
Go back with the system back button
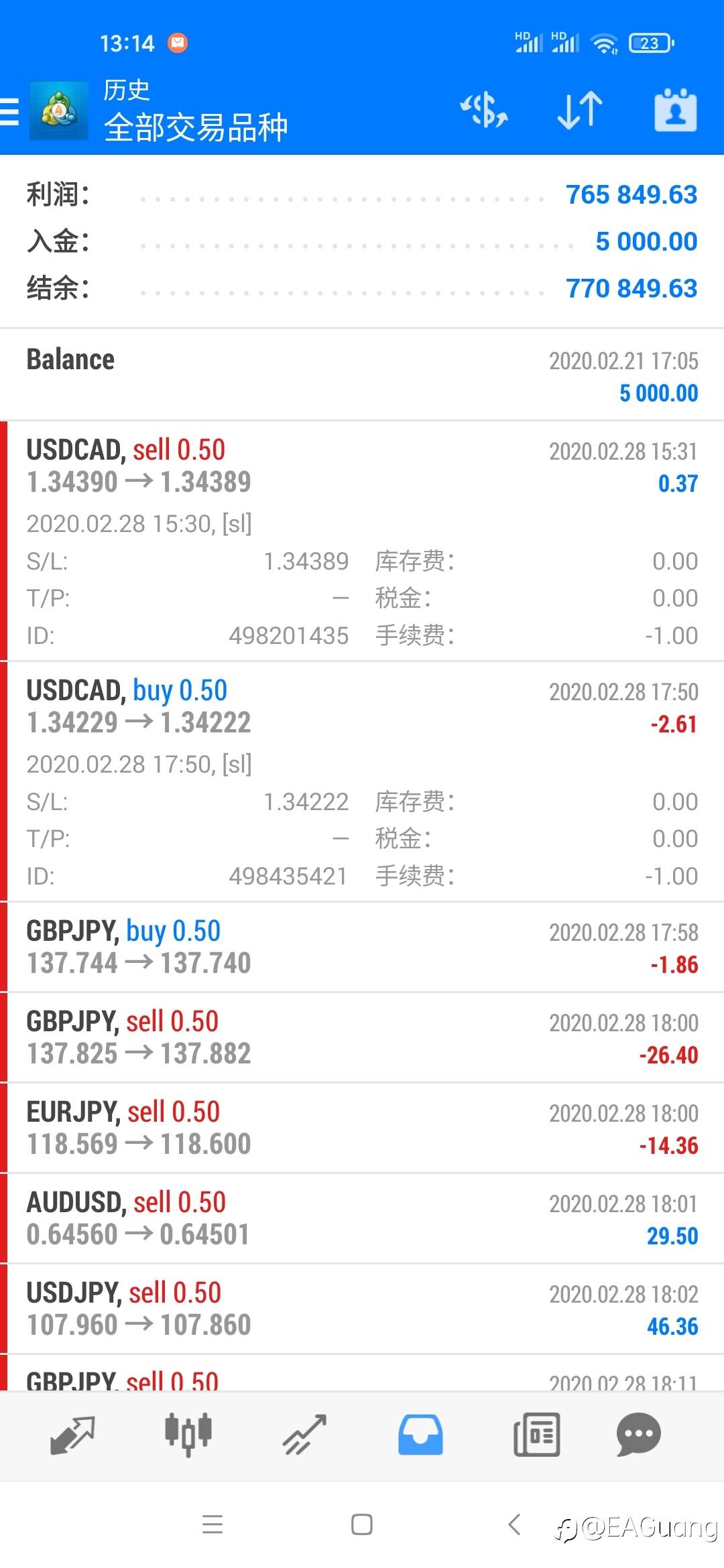tap(514, 1525)
